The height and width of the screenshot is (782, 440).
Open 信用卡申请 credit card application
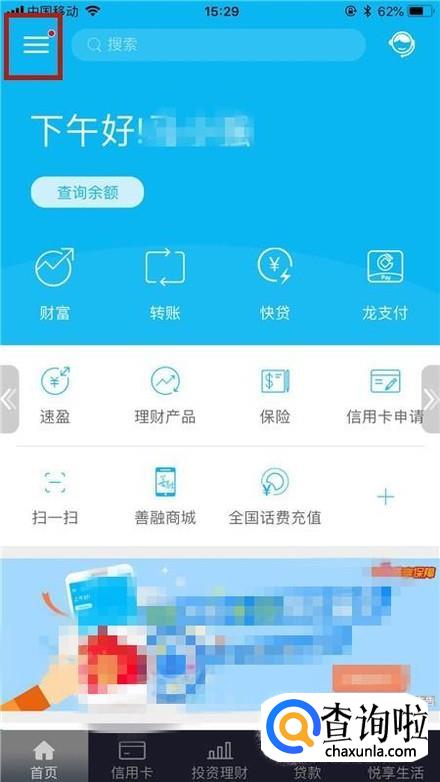click(385, 395)
